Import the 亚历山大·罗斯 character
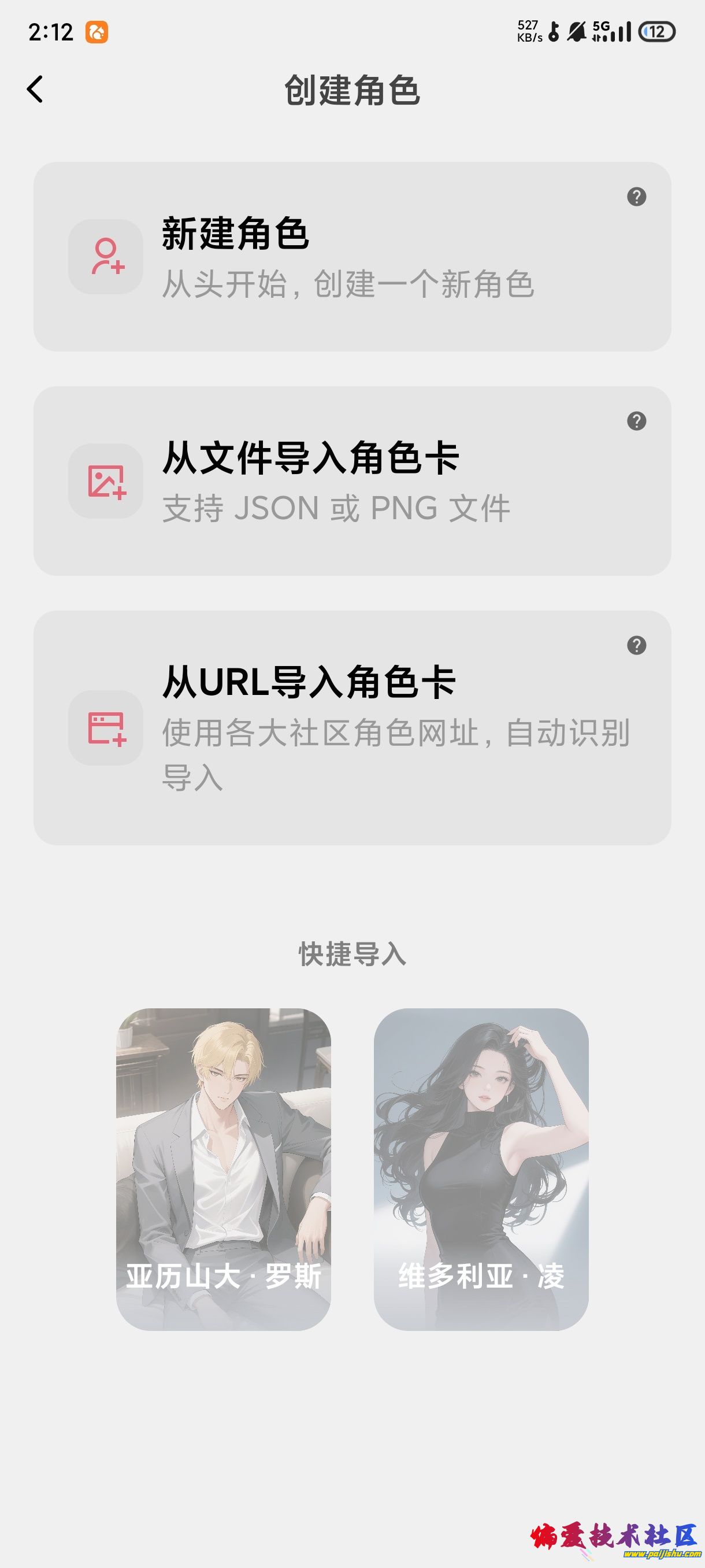The height and width of the screenshot is (1568, 705). point(223,1168)
